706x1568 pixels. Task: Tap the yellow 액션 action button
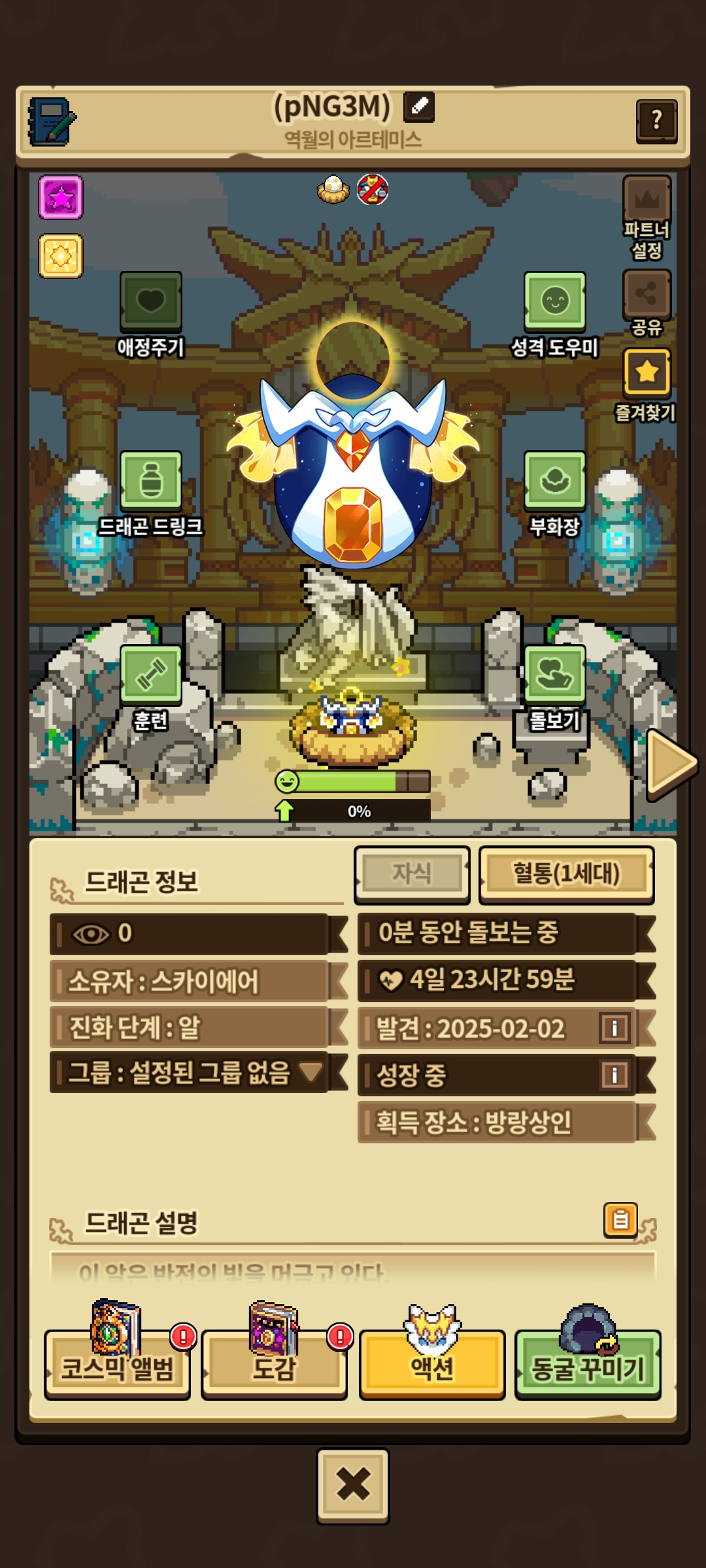pos(432,1367)
